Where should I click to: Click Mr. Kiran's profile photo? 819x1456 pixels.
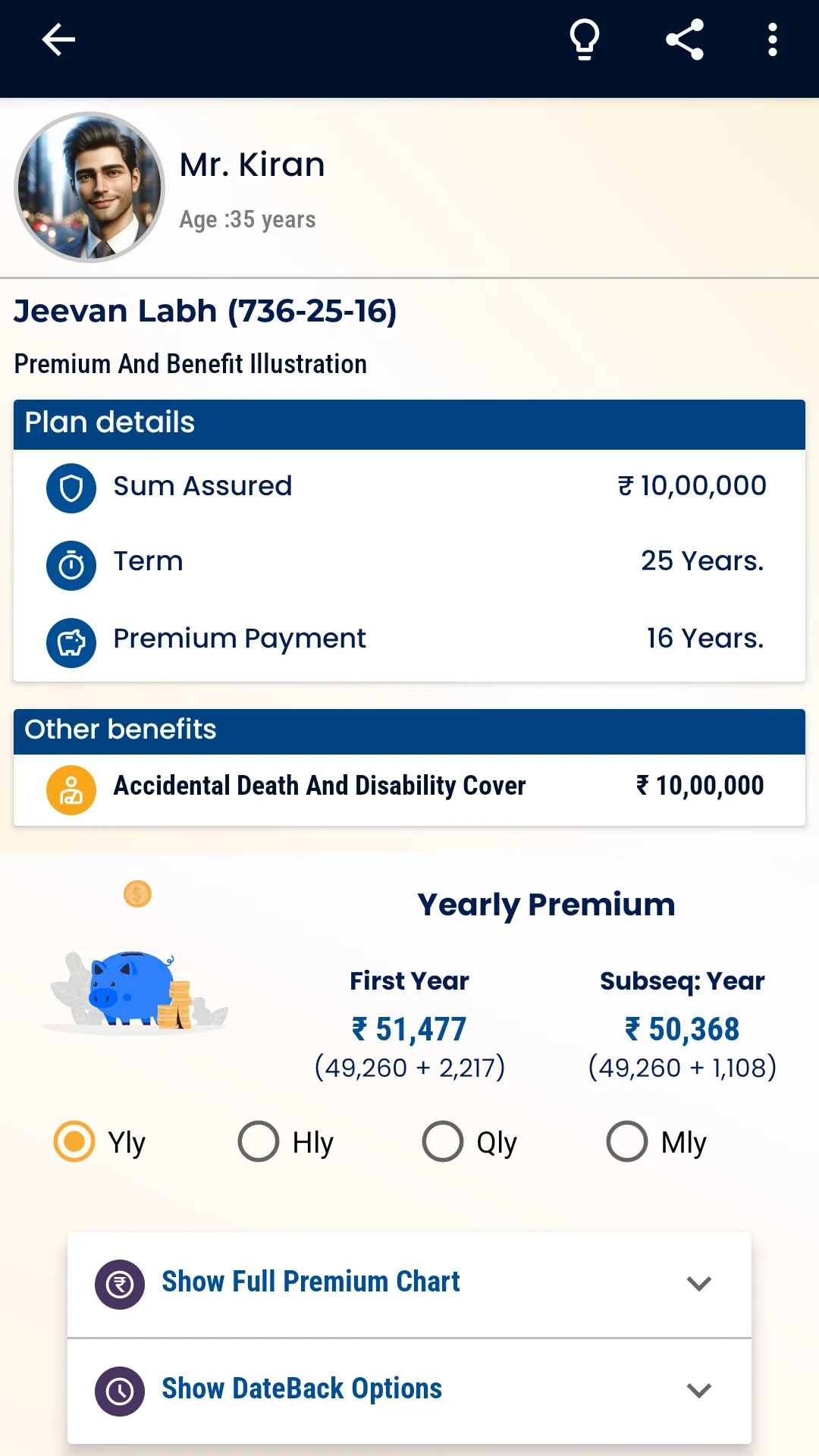(x=90, y=187)
